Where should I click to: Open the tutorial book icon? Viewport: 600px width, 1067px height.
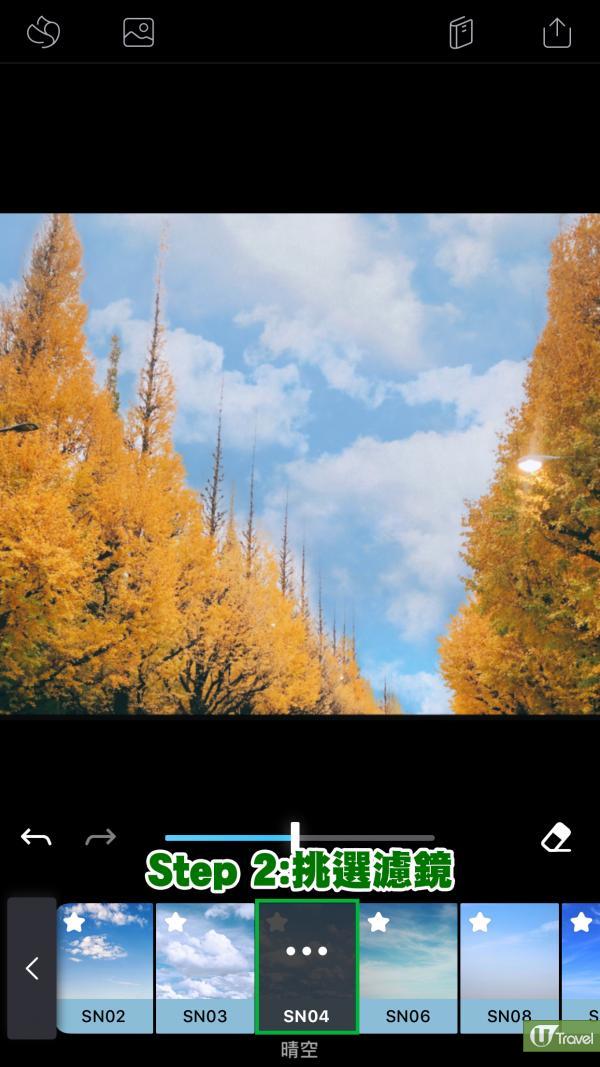click(x=461, y=32)
